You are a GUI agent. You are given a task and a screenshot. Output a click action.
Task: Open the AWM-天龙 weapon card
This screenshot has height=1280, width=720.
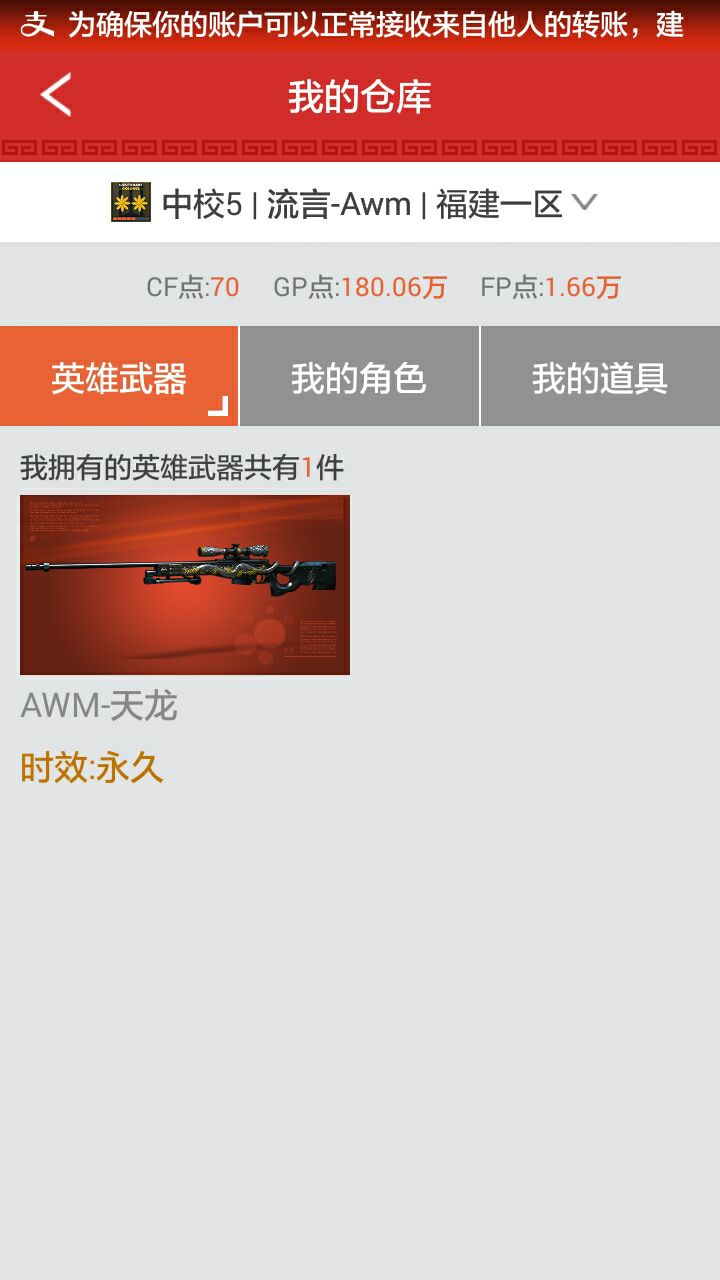(185, 585)
